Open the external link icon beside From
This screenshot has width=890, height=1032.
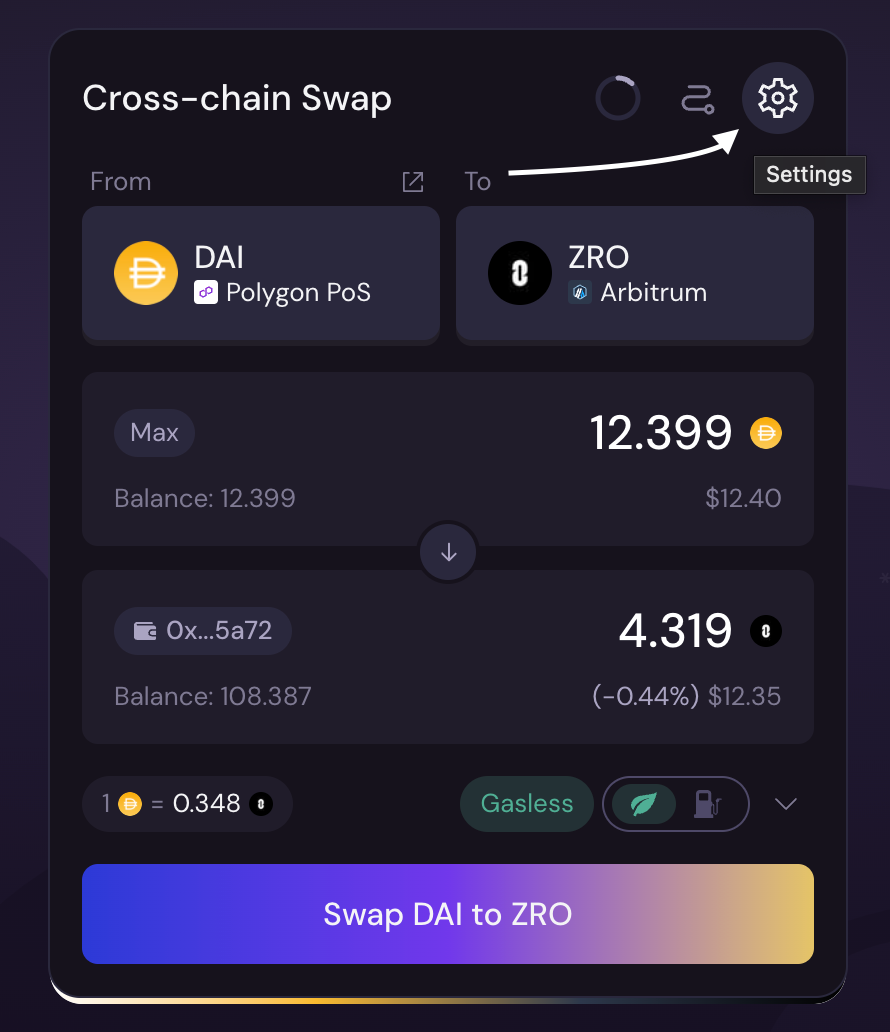point(412,182)
